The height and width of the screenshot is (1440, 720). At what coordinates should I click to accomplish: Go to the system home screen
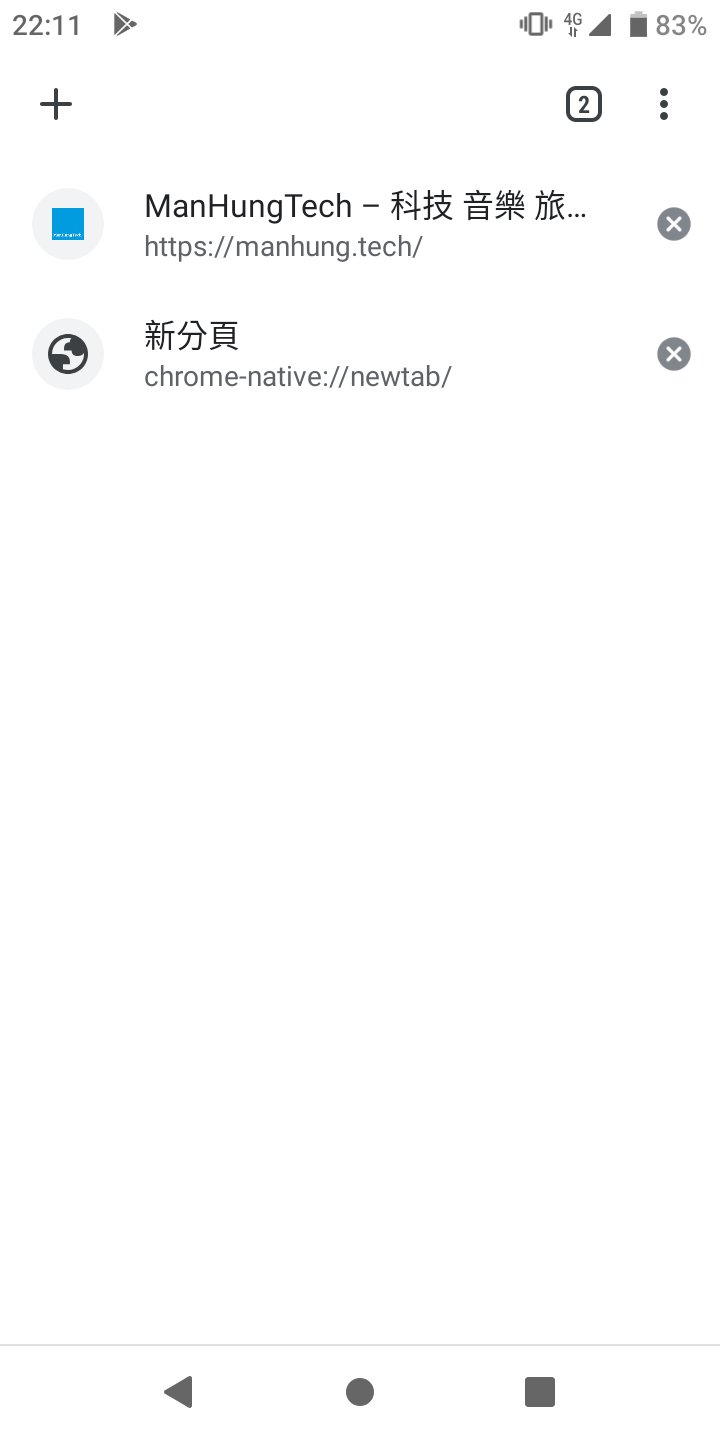(360, 1391)
